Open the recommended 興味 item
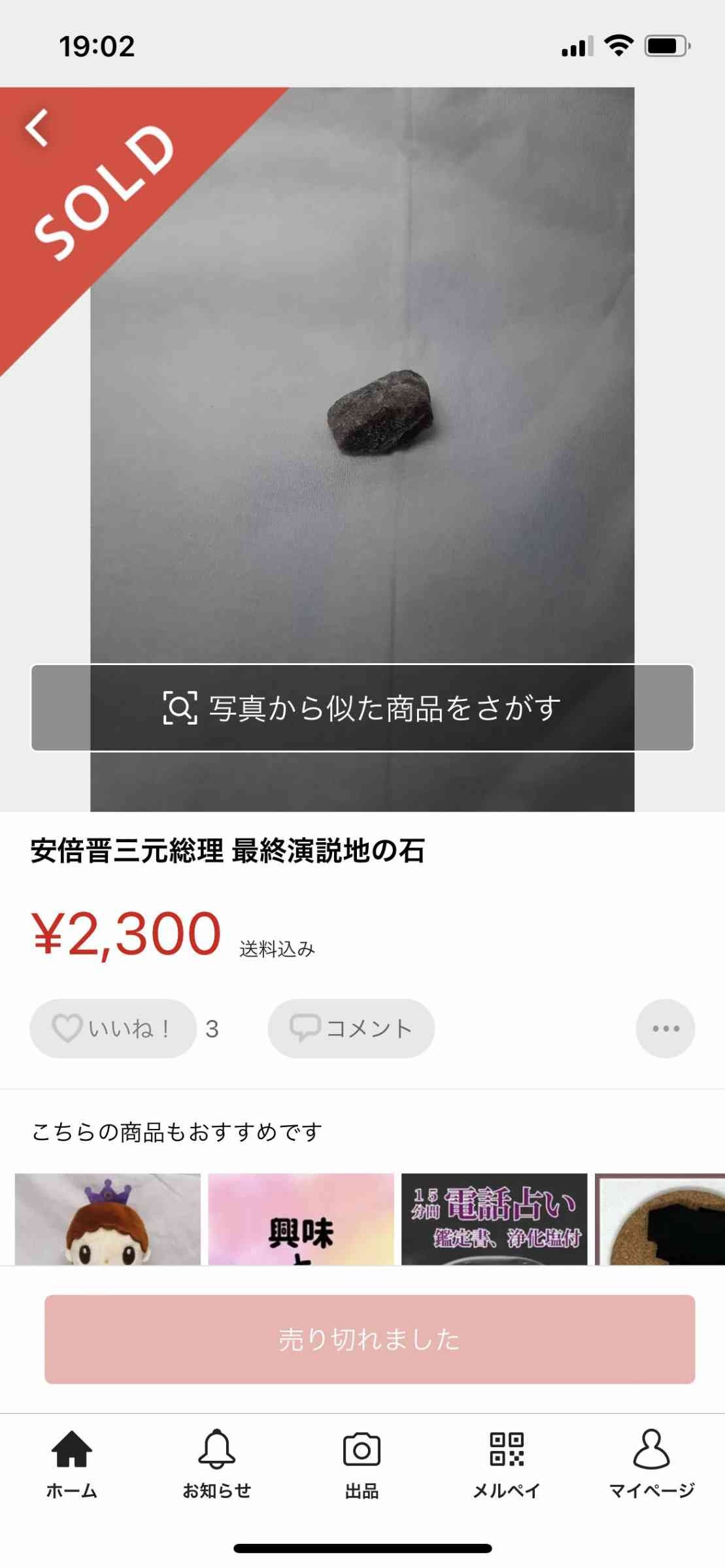 click(x=301, y=1218)
